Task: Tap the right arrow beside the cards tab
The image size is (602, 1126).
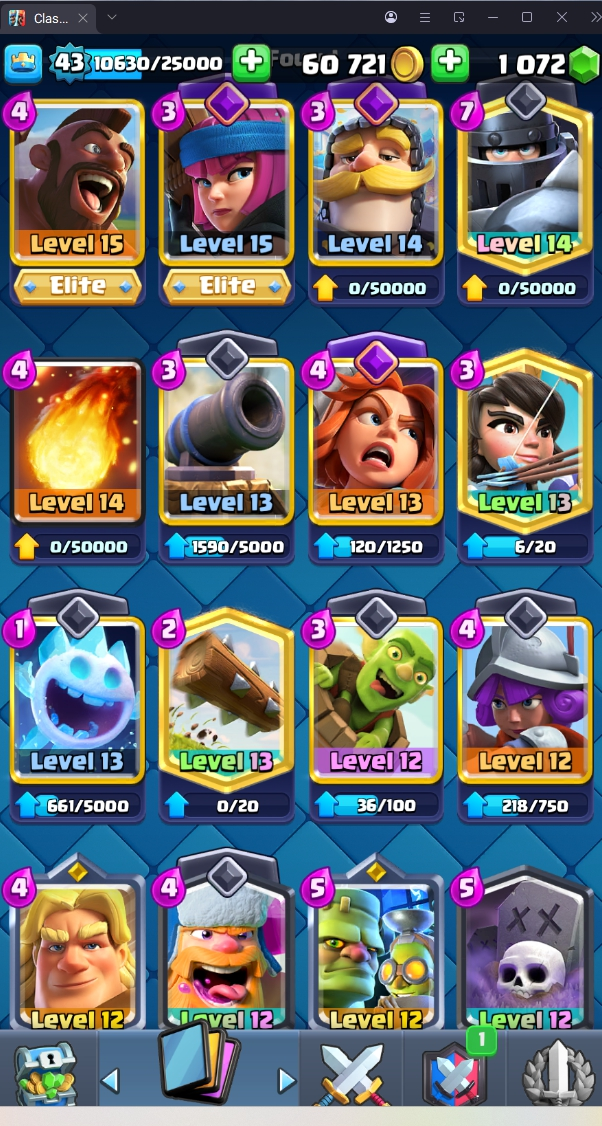Action: (x=287, y=1080)
